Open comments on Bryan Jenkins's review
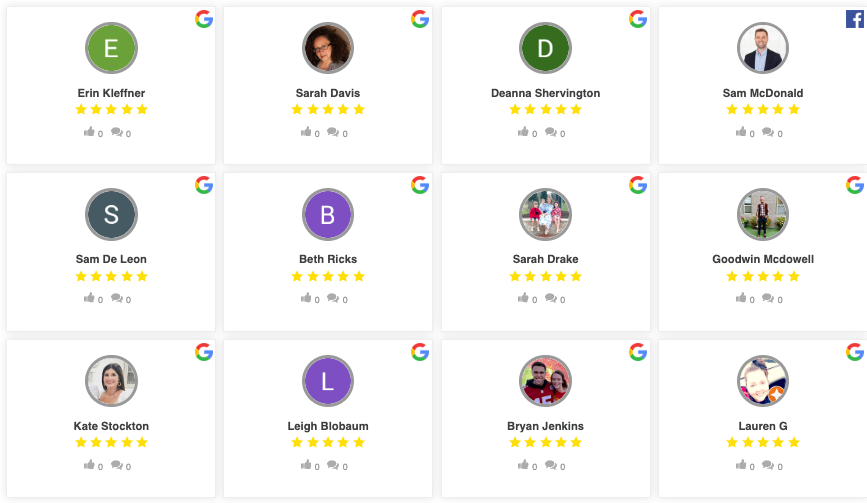 pyautogui.click(x=551, y=464)
